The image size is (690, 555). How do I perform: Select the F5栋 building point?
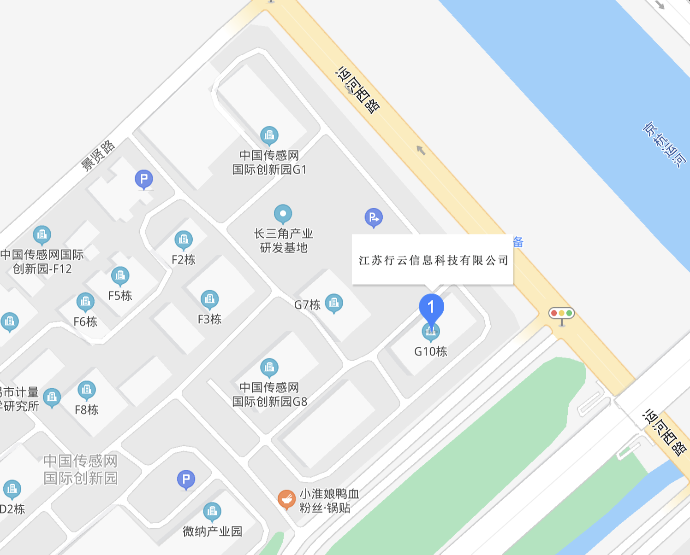click(120, 276)
